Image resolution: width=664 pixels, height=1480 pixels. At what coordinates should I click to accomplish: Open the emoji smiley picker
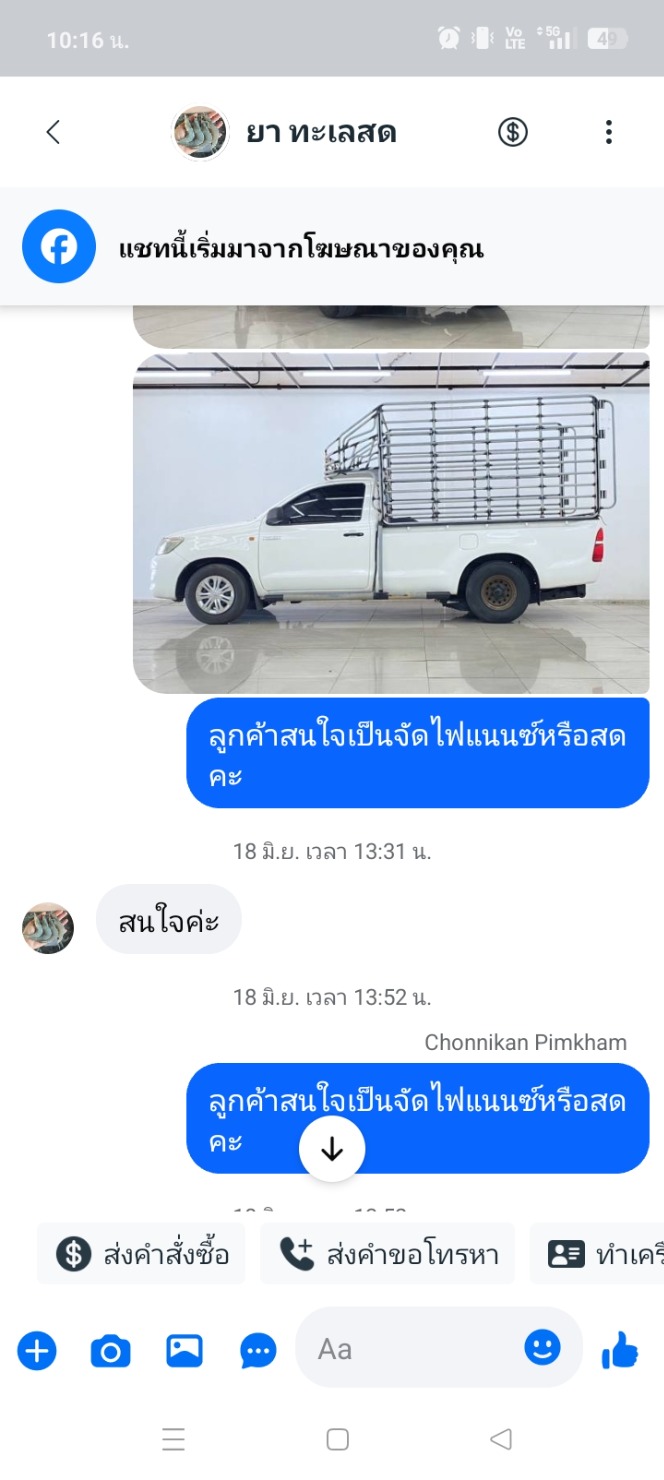click(x=542, y=1348)
